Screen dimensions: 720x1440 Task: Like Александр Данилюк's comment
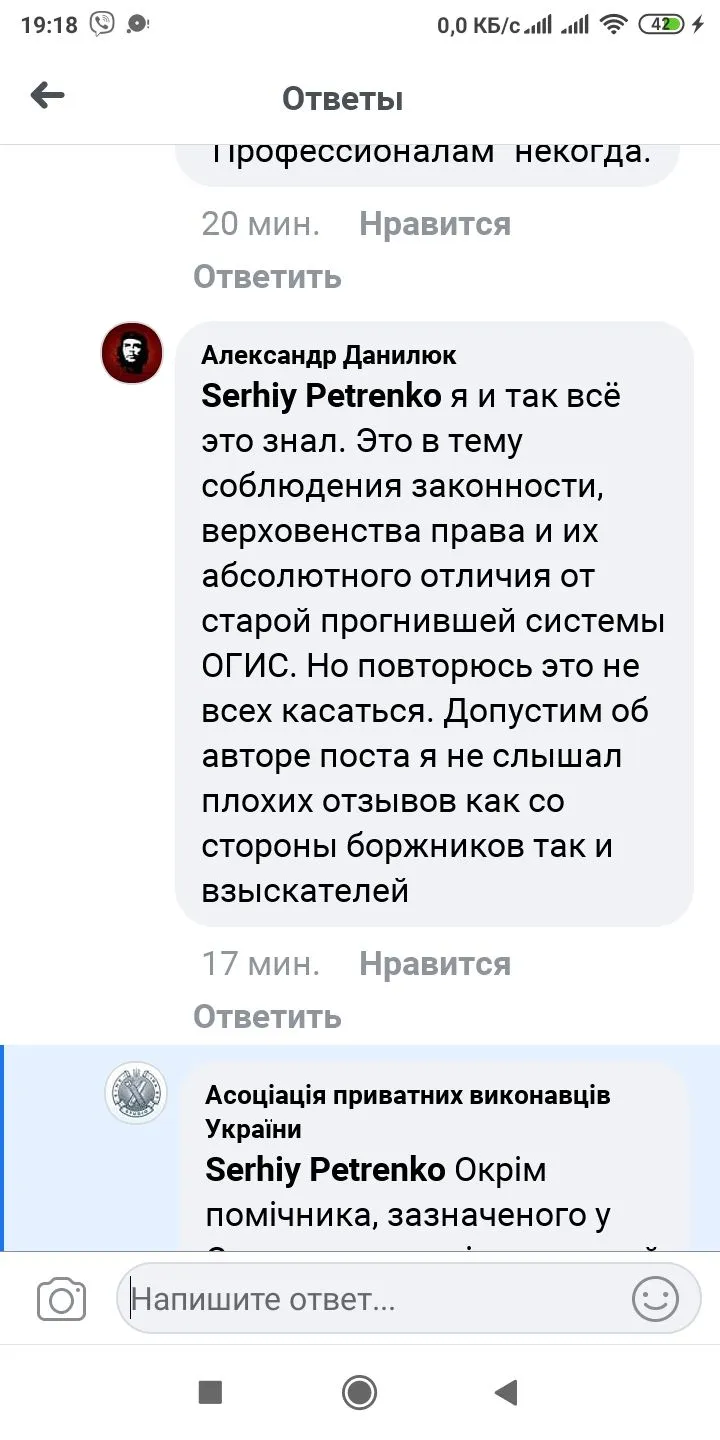434,964
